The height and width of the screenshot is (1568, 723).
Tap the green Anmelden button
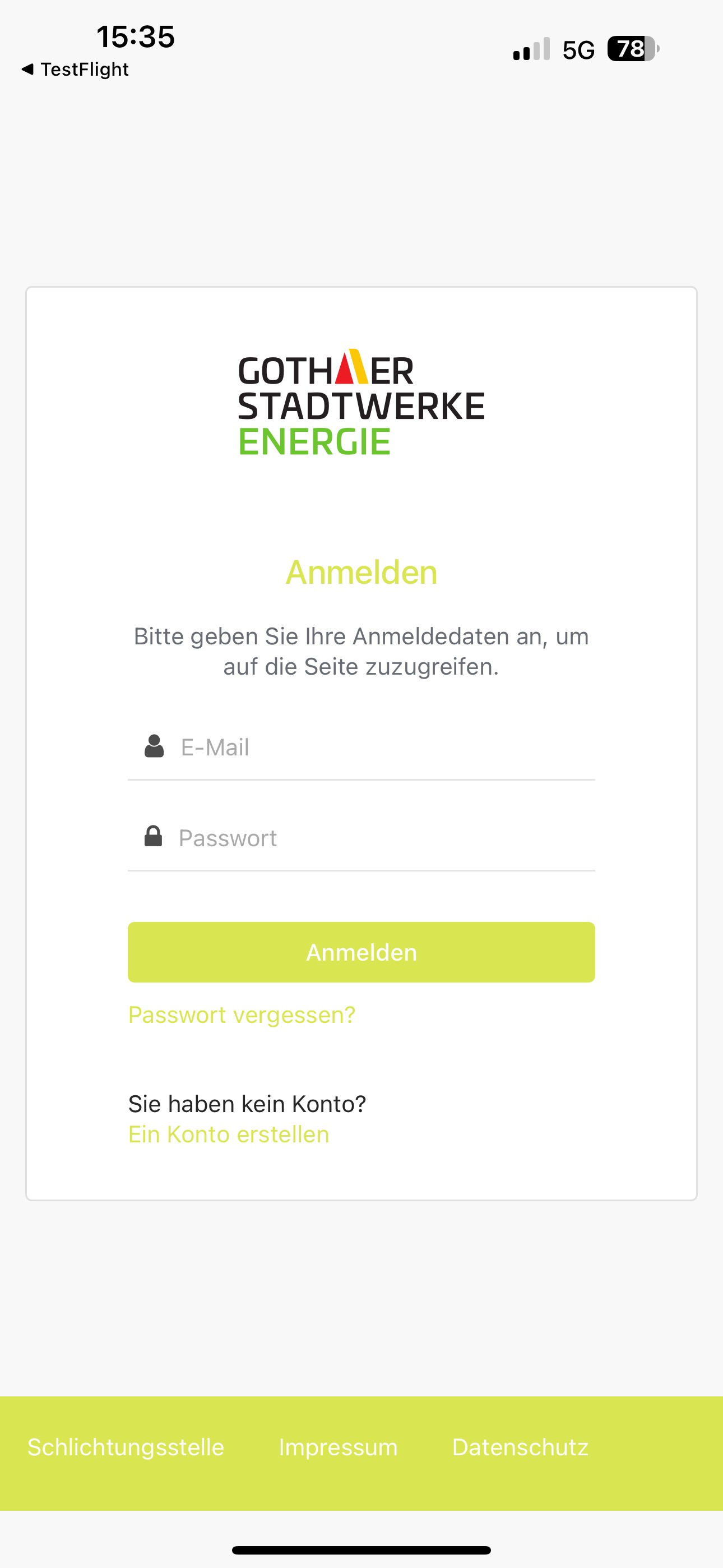tap(361, 952)
